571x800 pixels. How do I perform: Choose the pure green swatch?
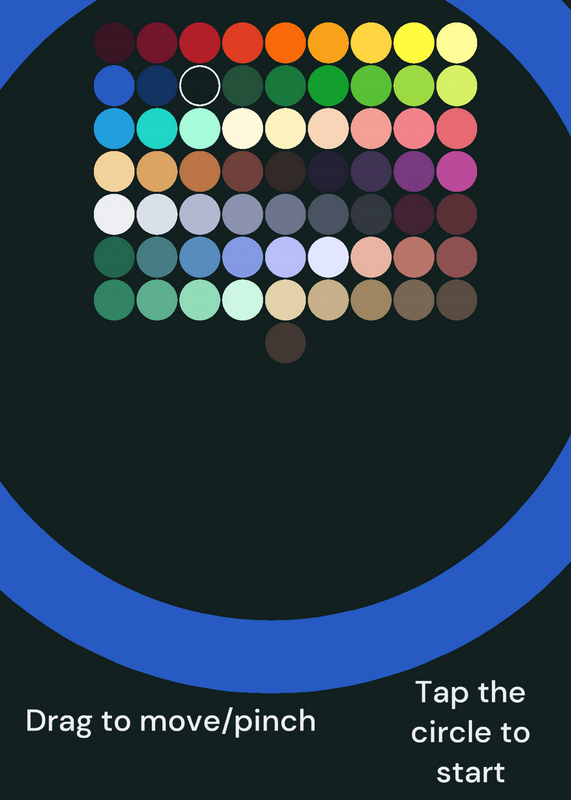328,86
